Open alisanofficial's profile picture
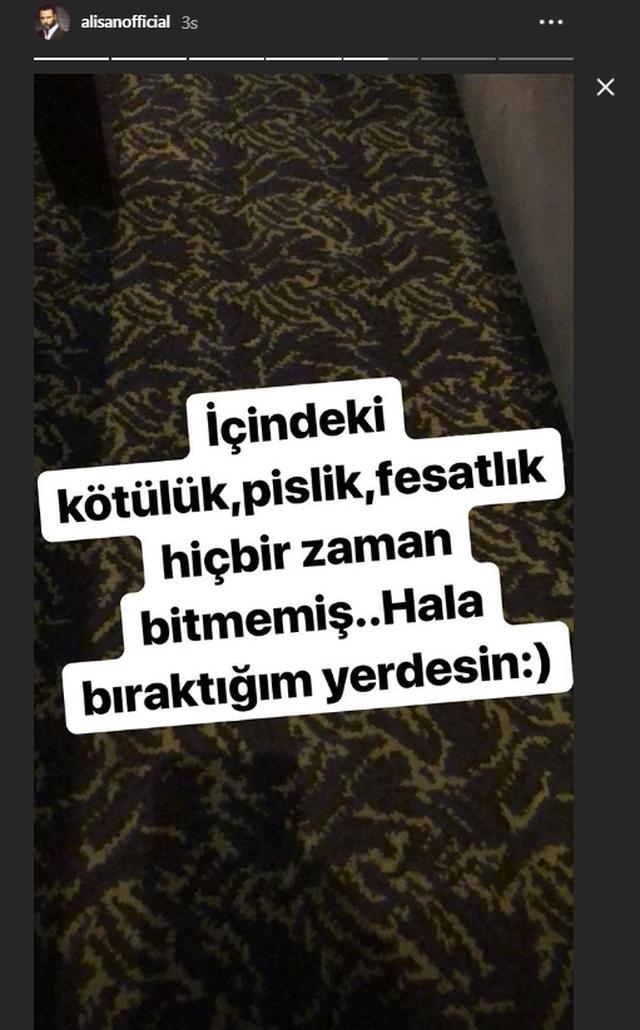The image size is (640, 1030). [x=51, y=22]
